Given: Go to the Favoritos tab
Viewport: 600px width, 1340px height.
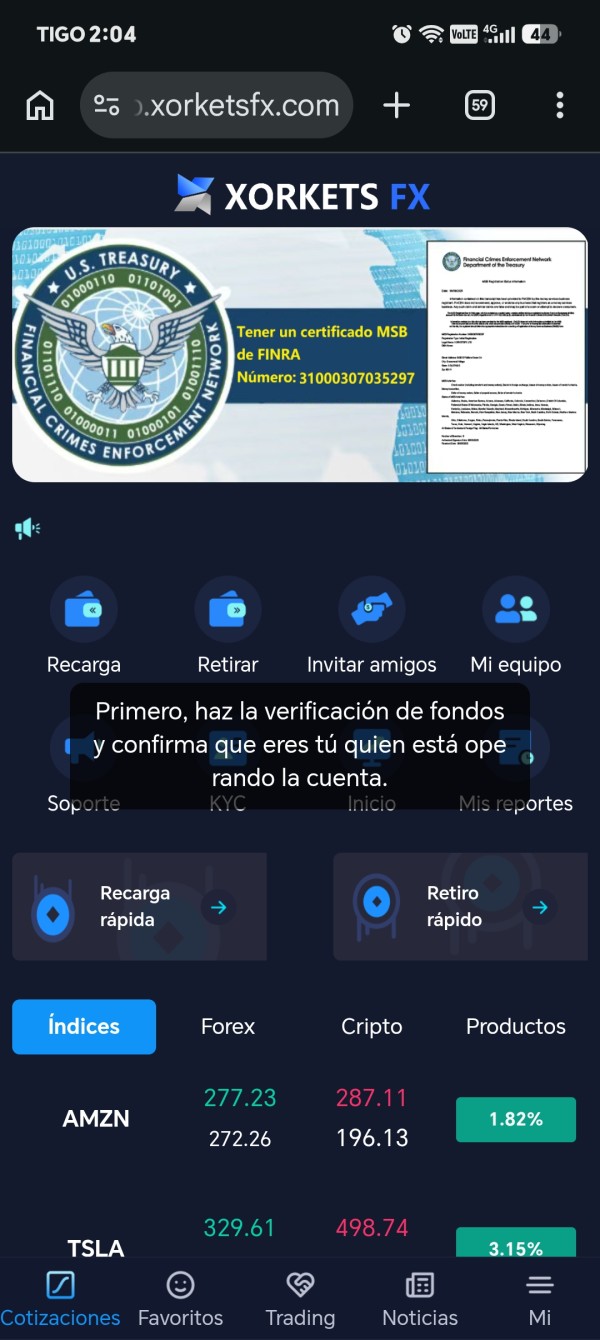Looking at the screenshot, I should 180,1299.
